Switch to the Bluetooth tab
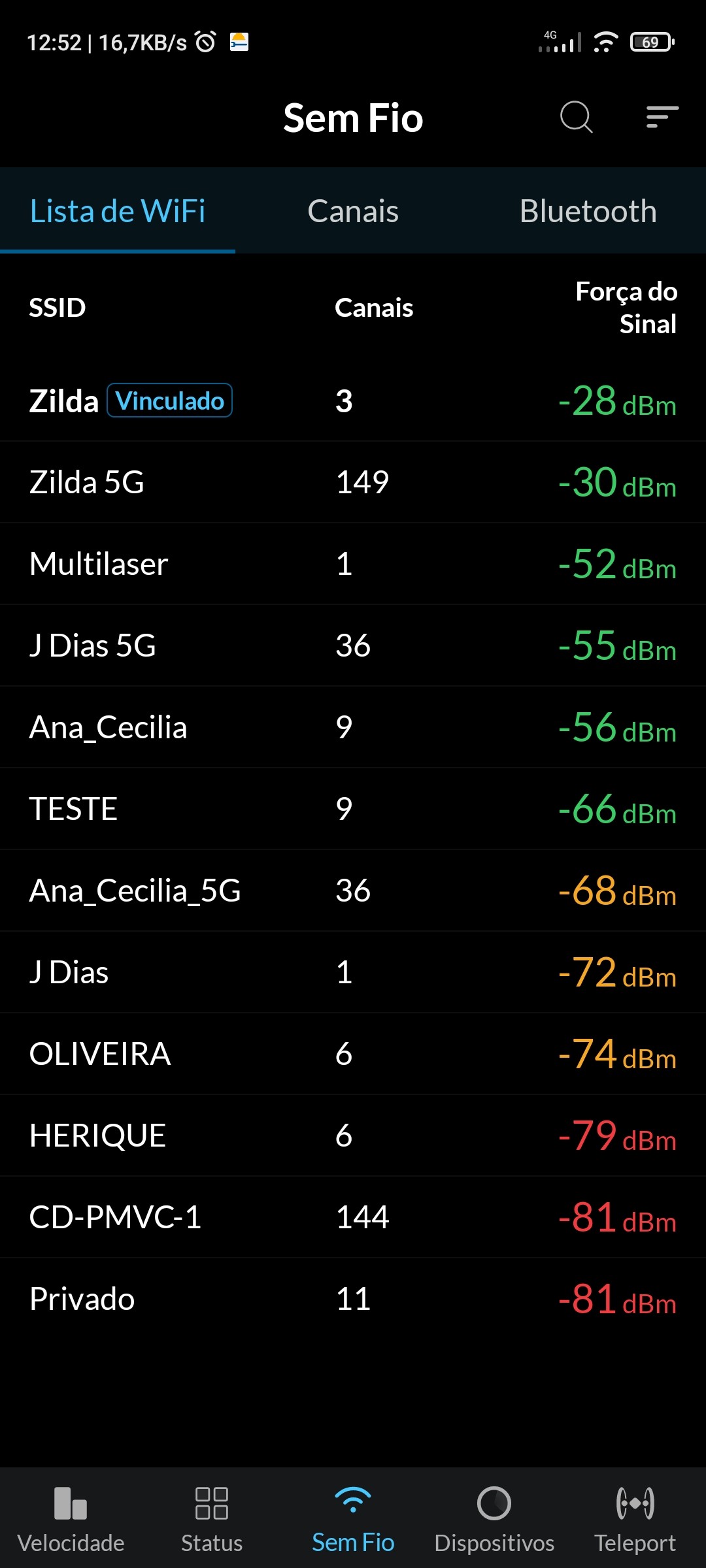Viewport: 706px width, 1568px height. (x=588, y=211)
